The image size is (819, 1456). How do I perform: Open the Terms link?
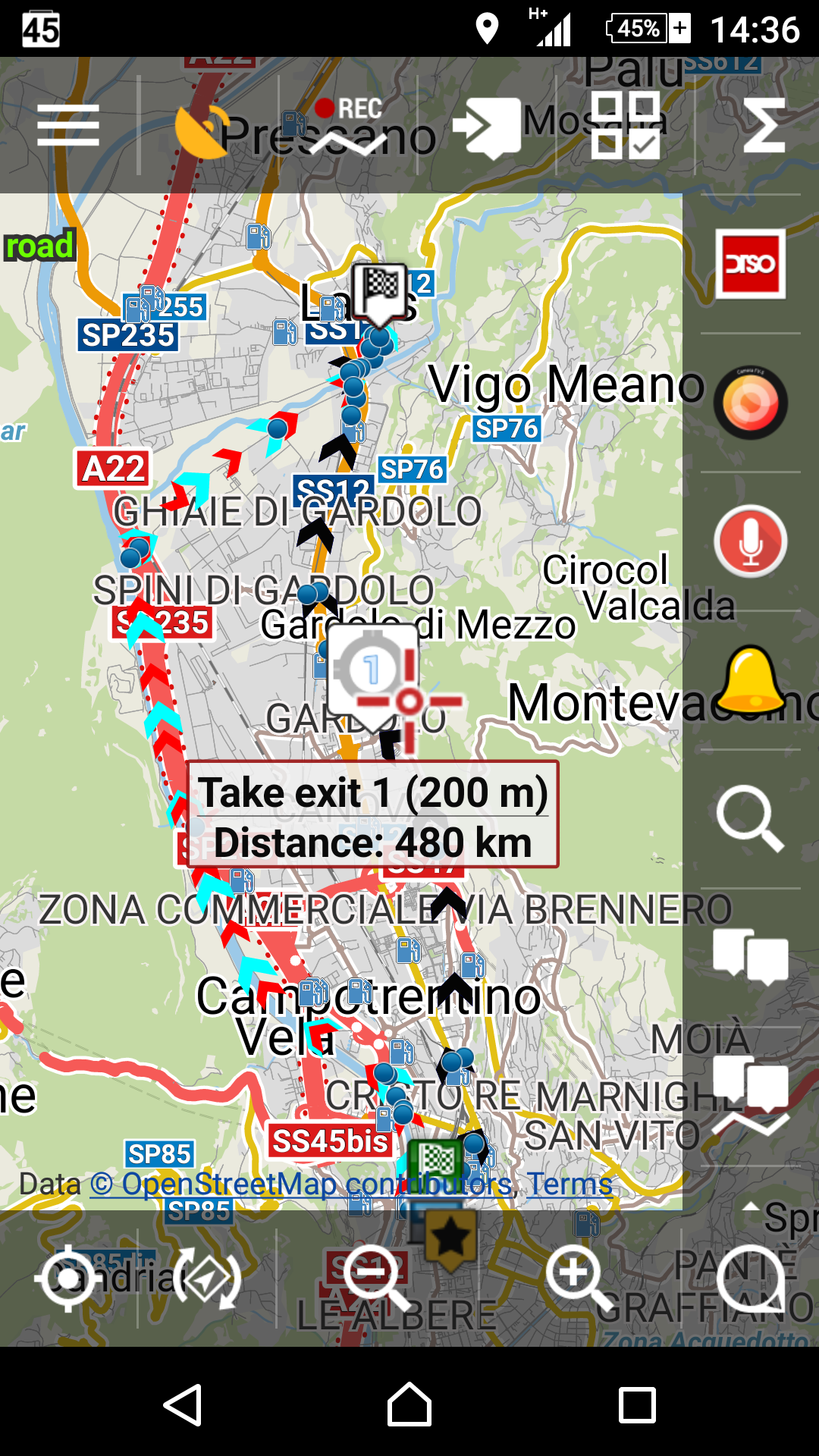[x=570, y=1185]
